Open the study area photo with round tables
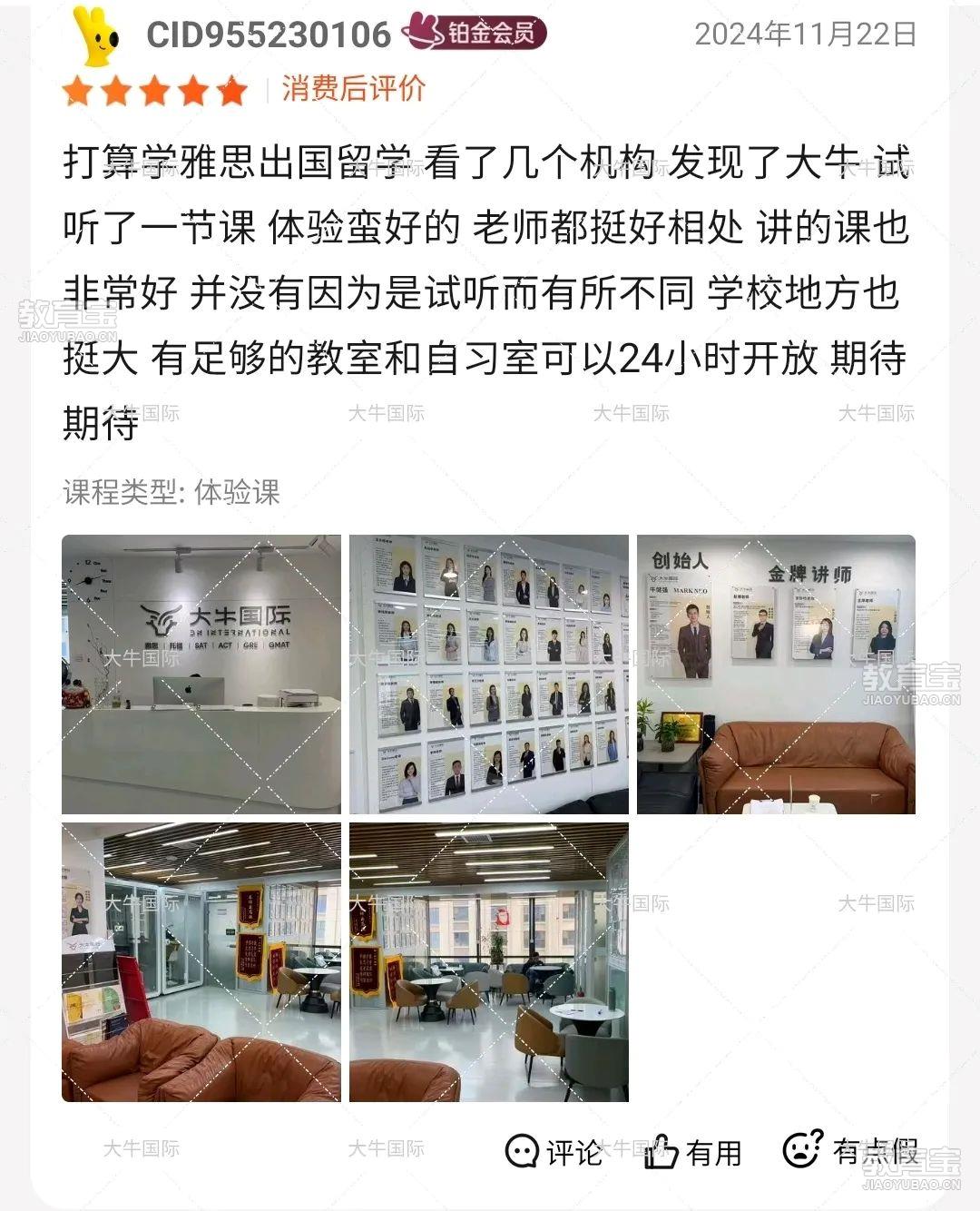This screenshot has height=1211, width=980. tap(489, 962)
